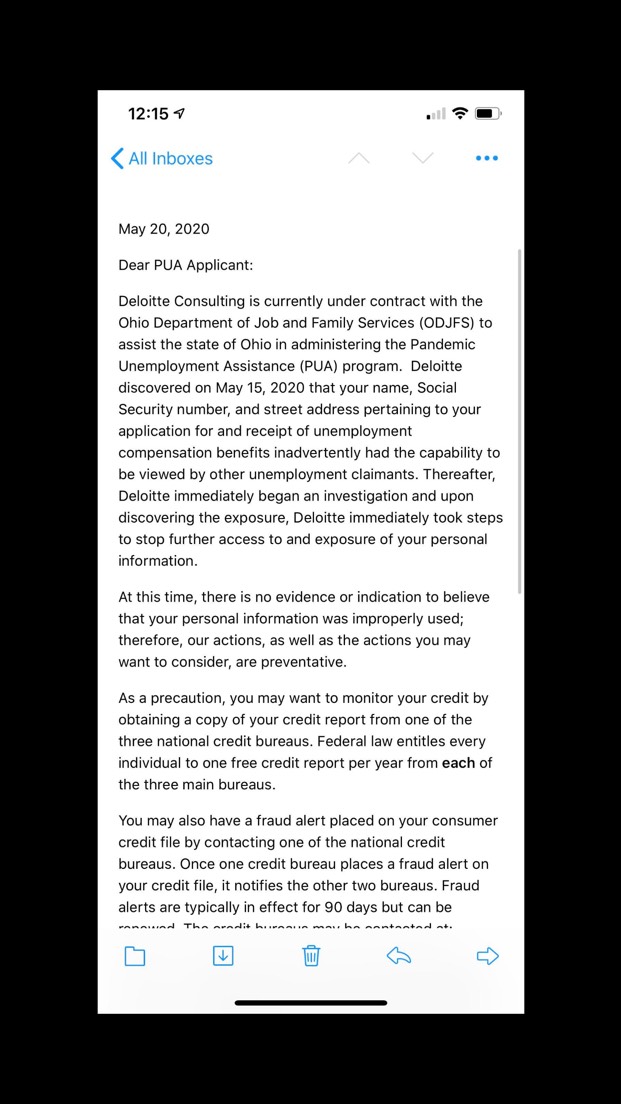Reply to this email
This screenshot has height=1104, width=621.
click(399, 956)
